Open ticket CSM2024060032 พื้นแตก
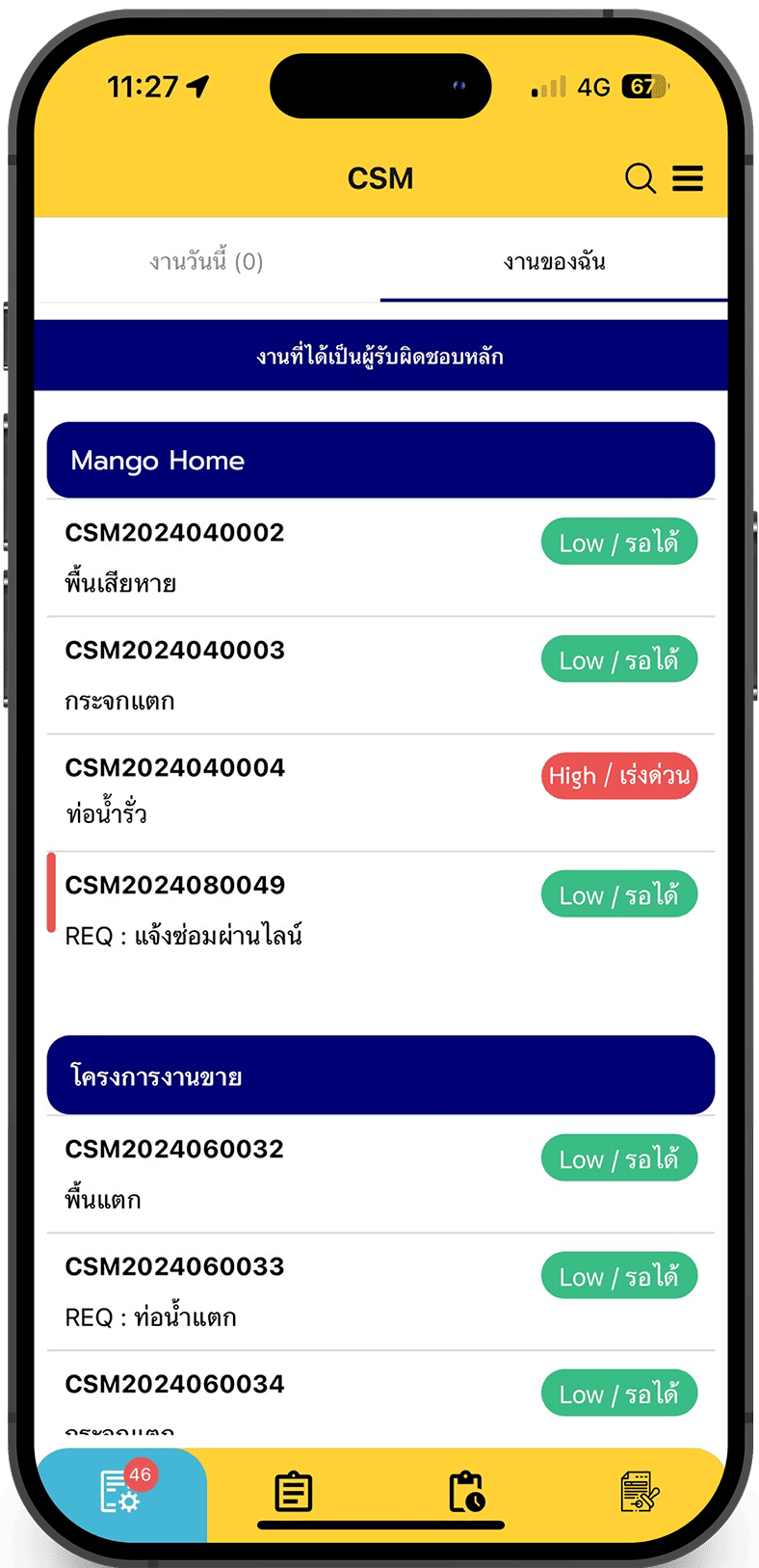Viewport: 759px width, 1568px height. [x=289, y=1174]
